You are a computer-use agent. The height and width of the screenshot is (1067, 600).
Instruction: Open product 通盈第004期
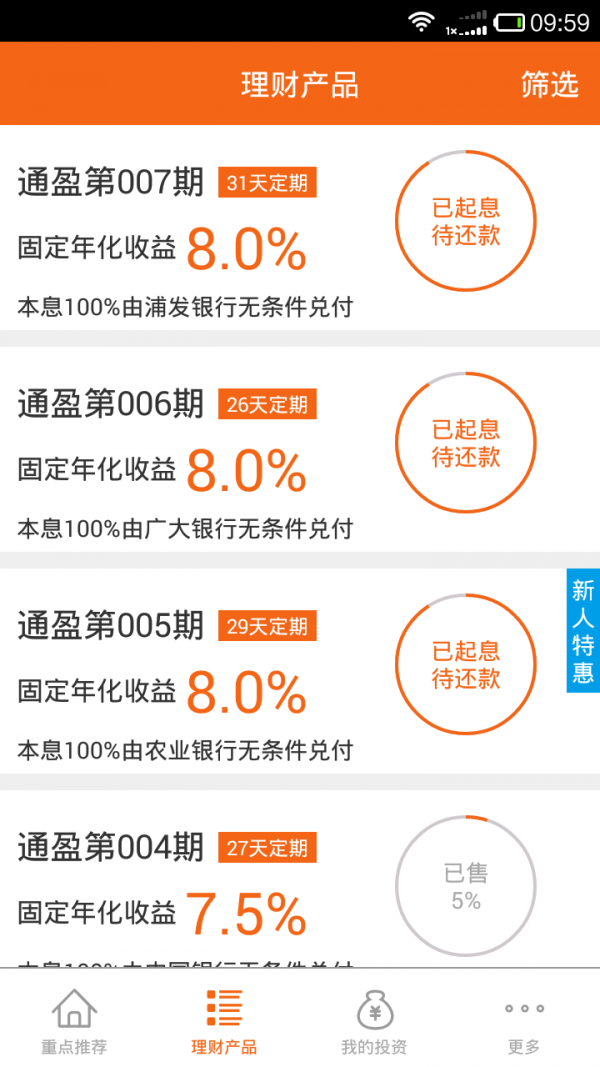300,879
